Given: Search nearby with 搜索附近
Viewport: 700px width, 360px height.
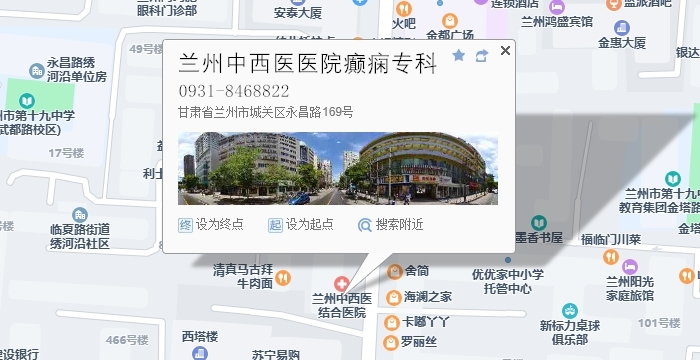Looking at the screenshot, I should [x=391, y=225].
